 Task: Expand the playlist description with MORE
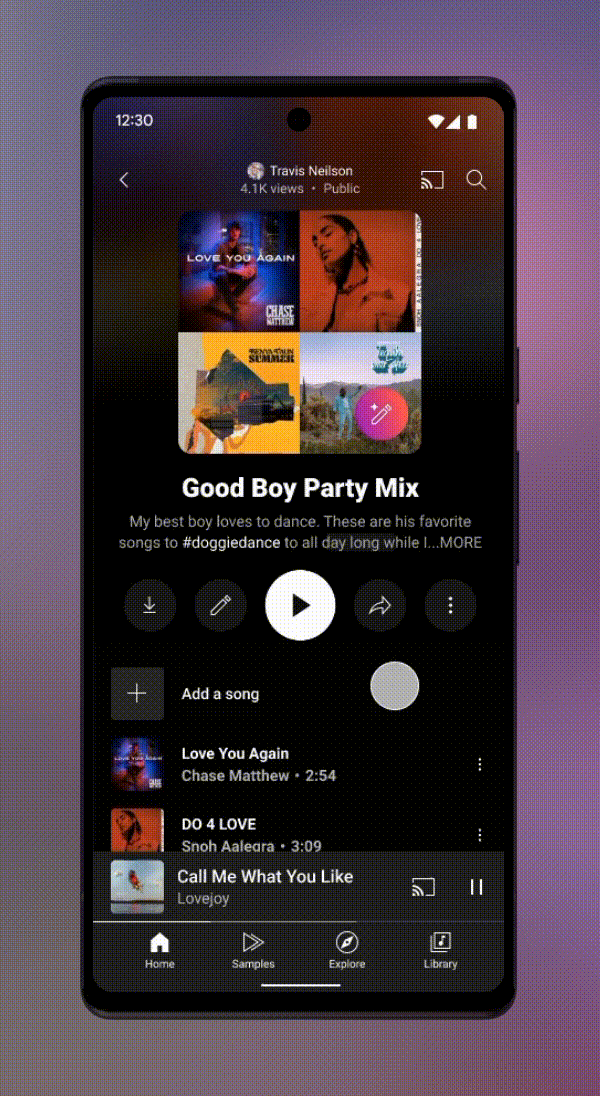click(x=460, y=543)
